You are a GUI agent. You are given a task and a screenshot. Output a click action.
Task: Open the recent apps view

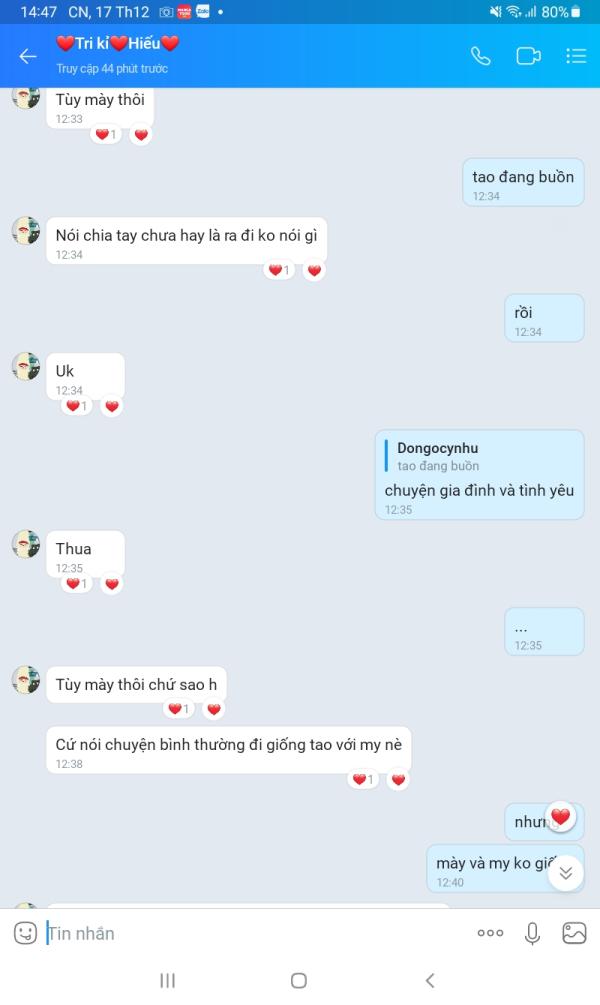coord(168,980)
